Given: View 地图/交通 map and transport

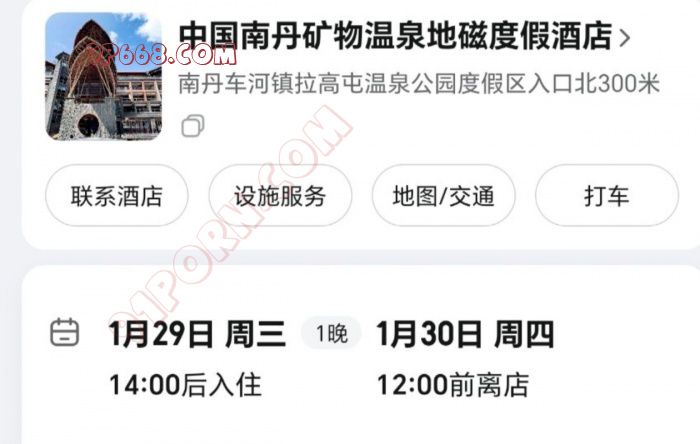Looking at the screenshot, I should tap(443, 196).
